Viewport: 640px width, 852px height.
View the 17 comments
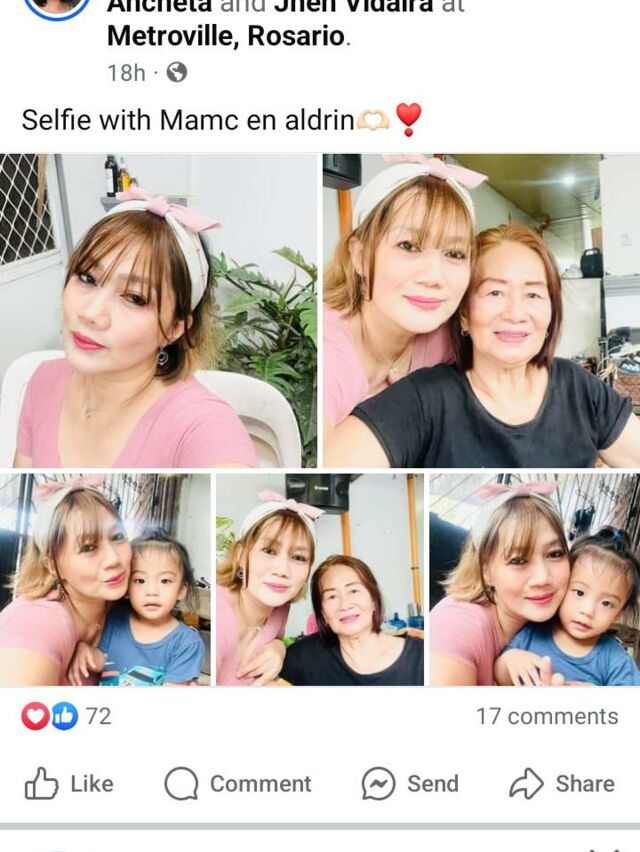[546, 716]
